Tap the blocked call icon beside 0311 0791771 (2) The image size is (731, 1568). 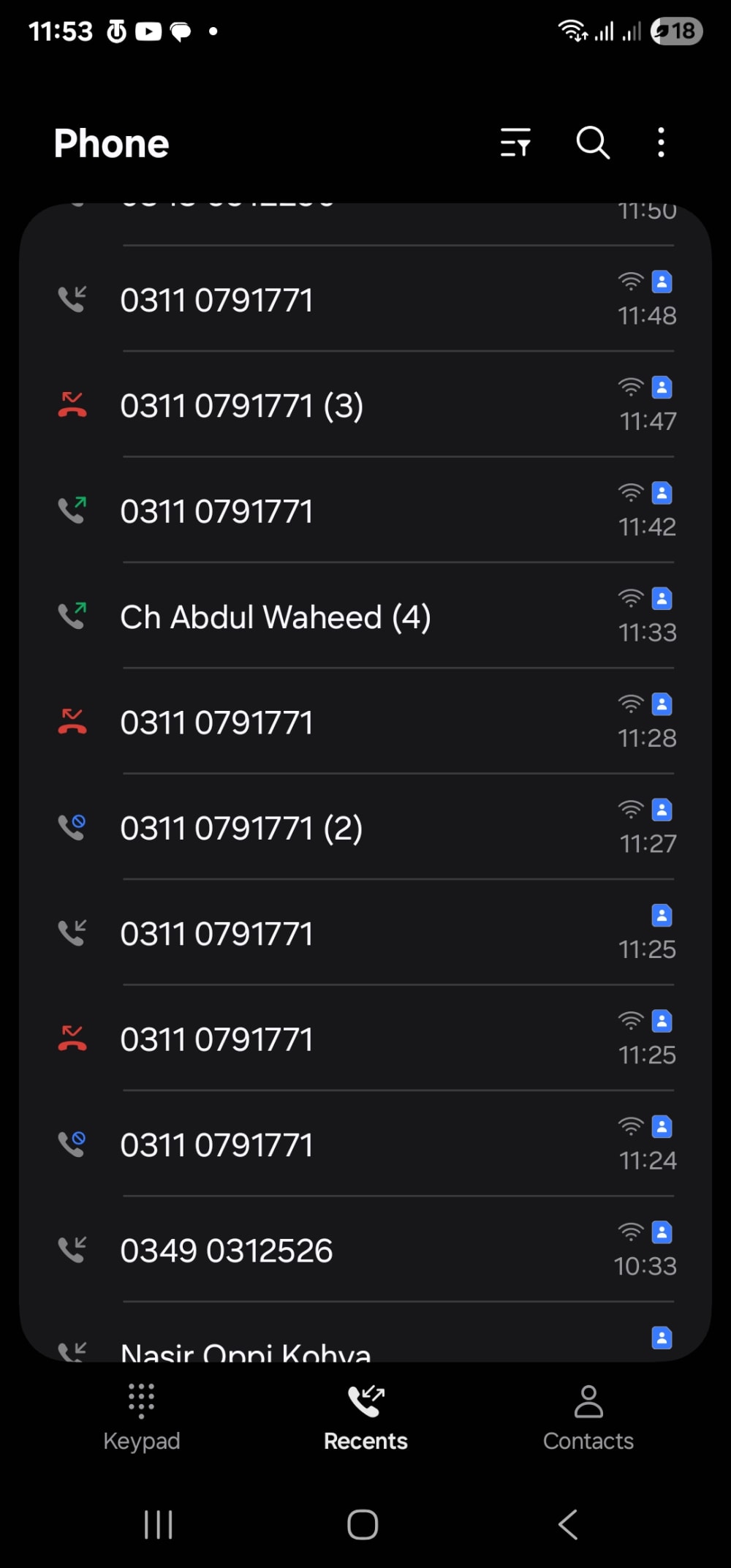point(72,826)
